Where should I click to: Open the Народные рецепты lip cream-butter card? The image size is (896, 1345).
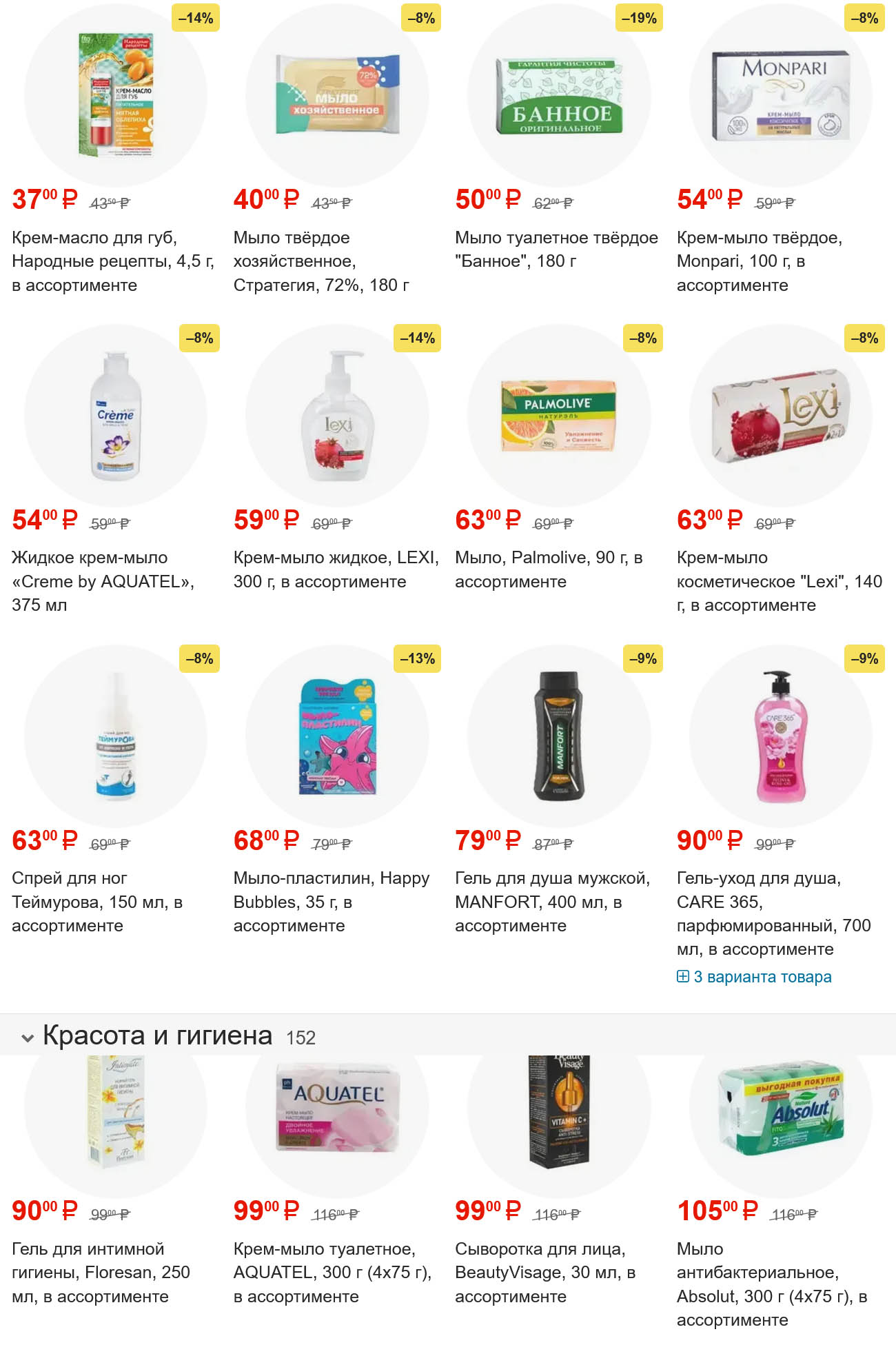pyautogui.click(x=112, y=261)
